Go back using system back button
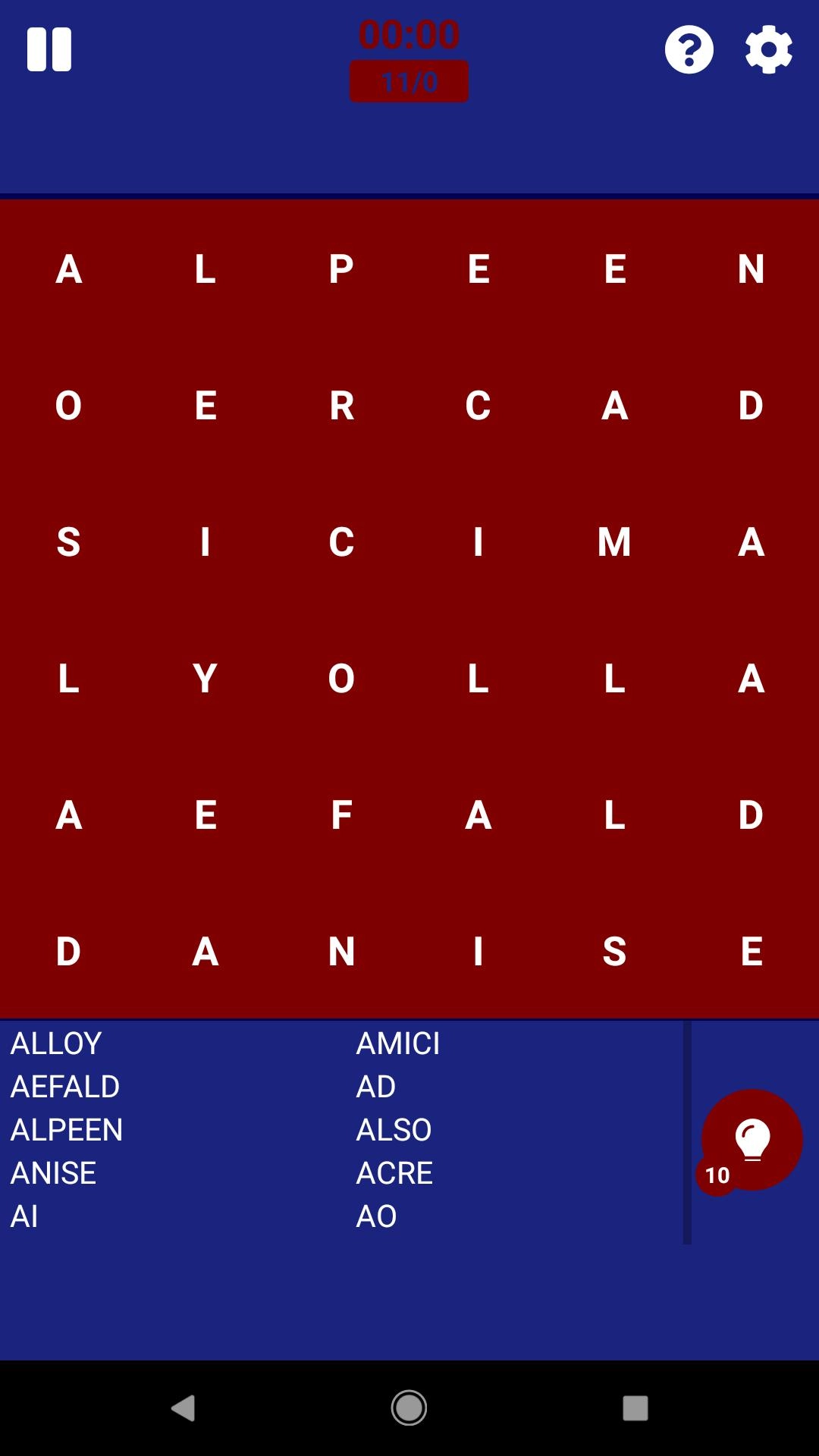Screen dimensions: 819x1456 click(x=183, y=1408)
